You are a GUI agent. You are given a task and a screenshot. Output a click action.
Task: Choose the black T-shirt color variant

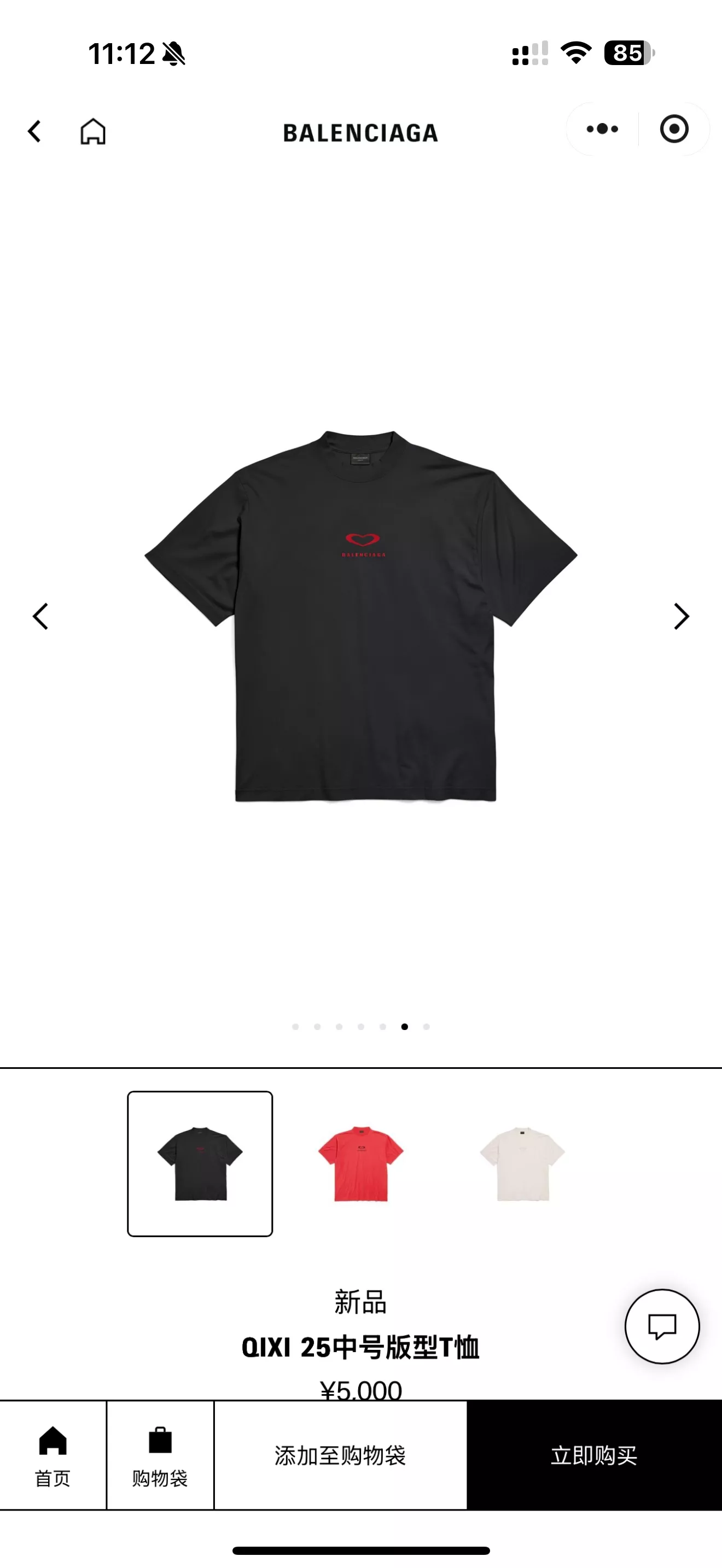tap(200, 1163)
